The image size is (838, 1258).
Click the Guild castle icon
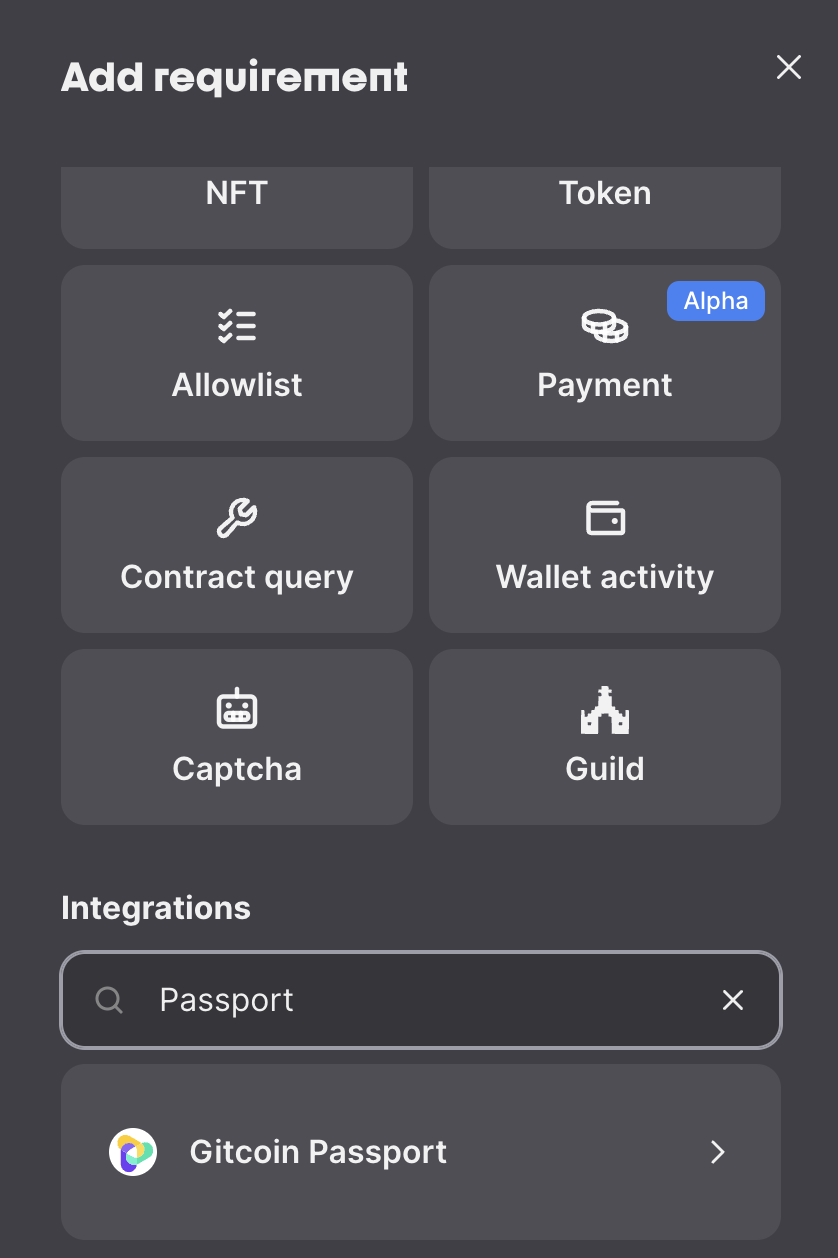[604, 710]
